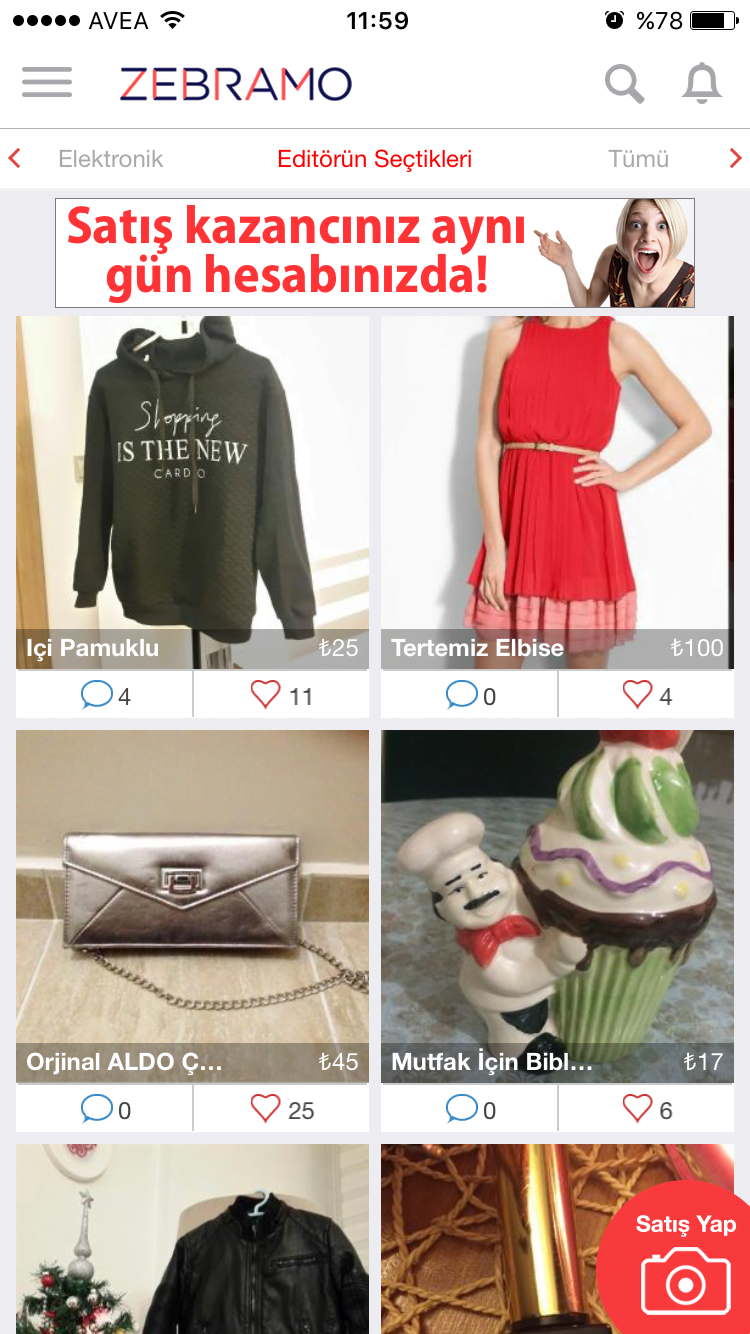Open the hamburger drawer menu
Viewport: 750px width, 1334px height.
(47, 83)
